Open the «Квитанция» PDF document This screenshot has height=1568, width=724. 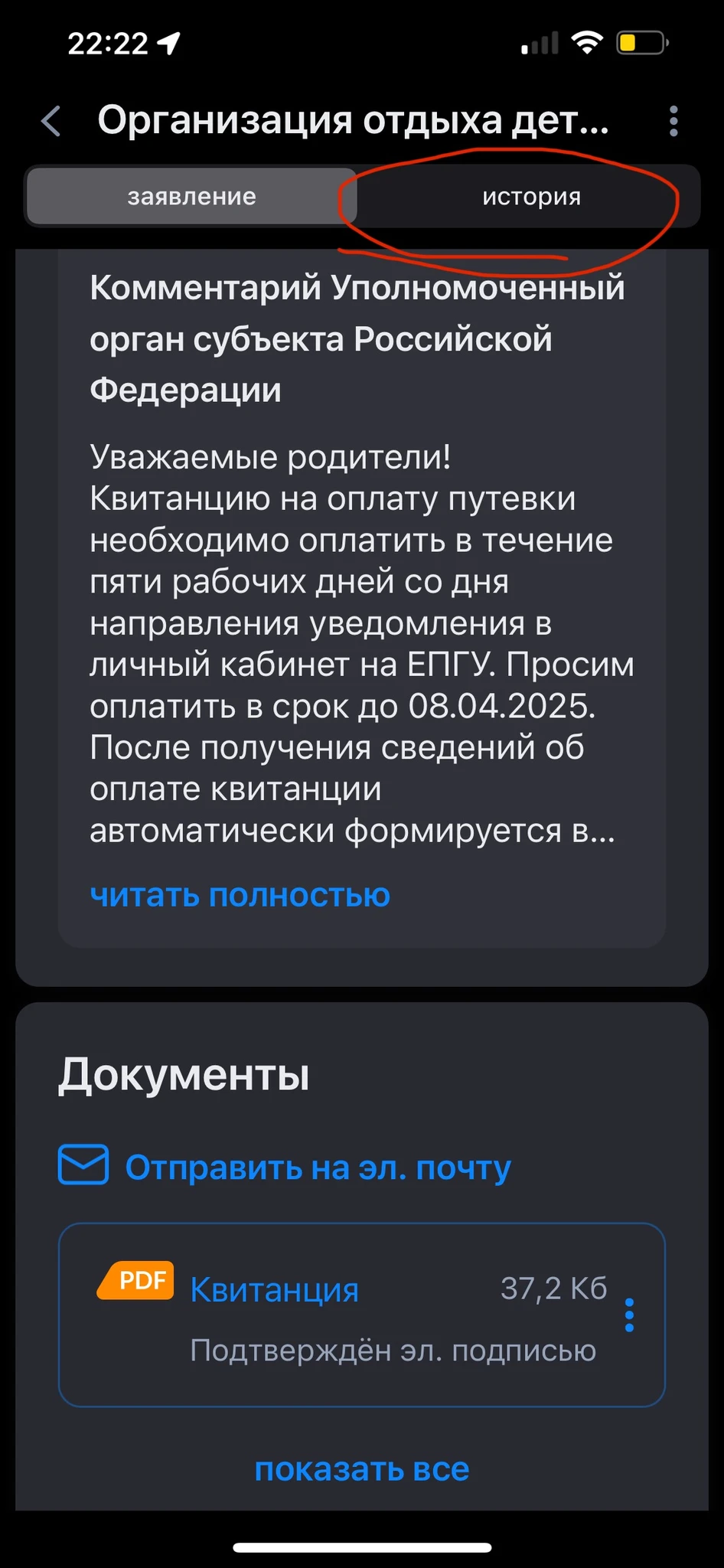click(x=274, y=1290)
